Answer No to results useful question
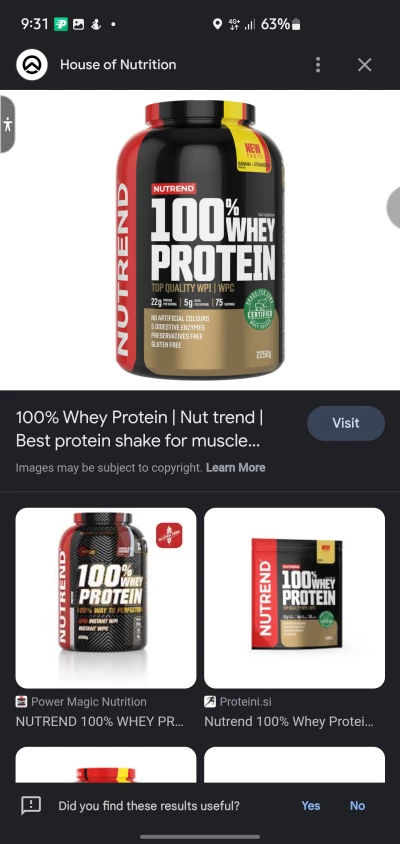Viewport: 400px width, 844px height. (x=357, y=806)
